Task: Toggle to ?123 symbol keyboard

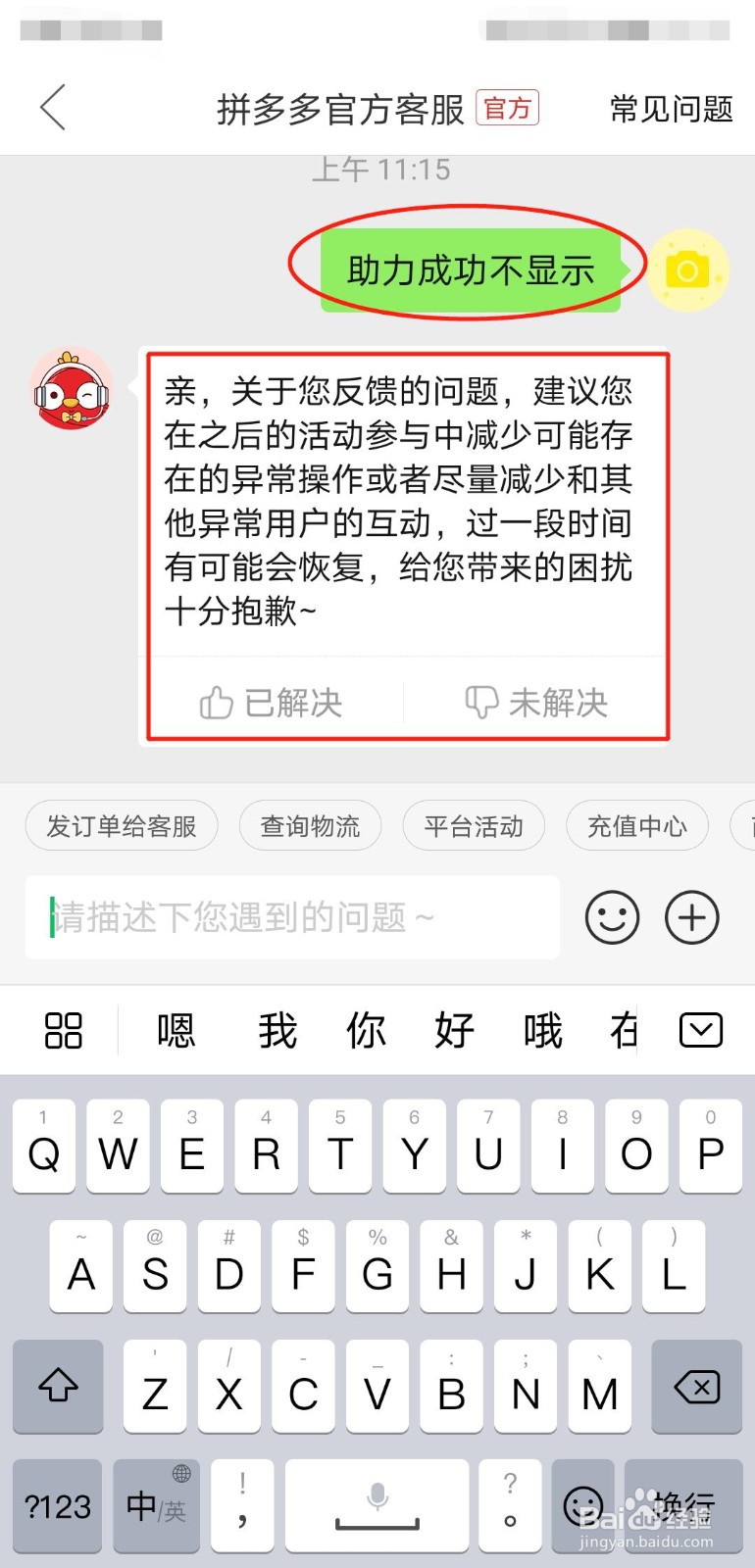Action: [57, 1506]
